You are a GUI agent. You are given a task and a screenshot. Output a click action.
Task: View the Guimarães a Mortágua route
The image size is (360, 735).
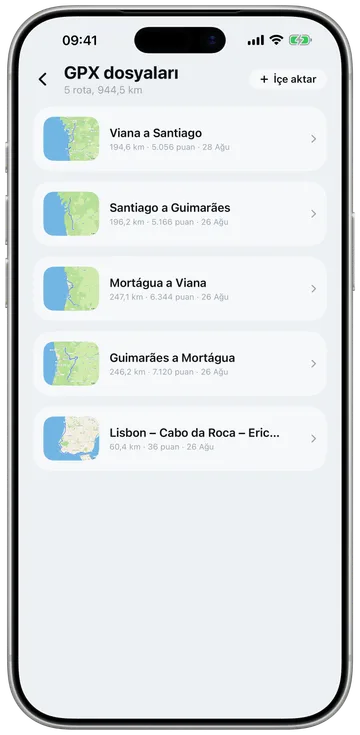pos(180,364)
